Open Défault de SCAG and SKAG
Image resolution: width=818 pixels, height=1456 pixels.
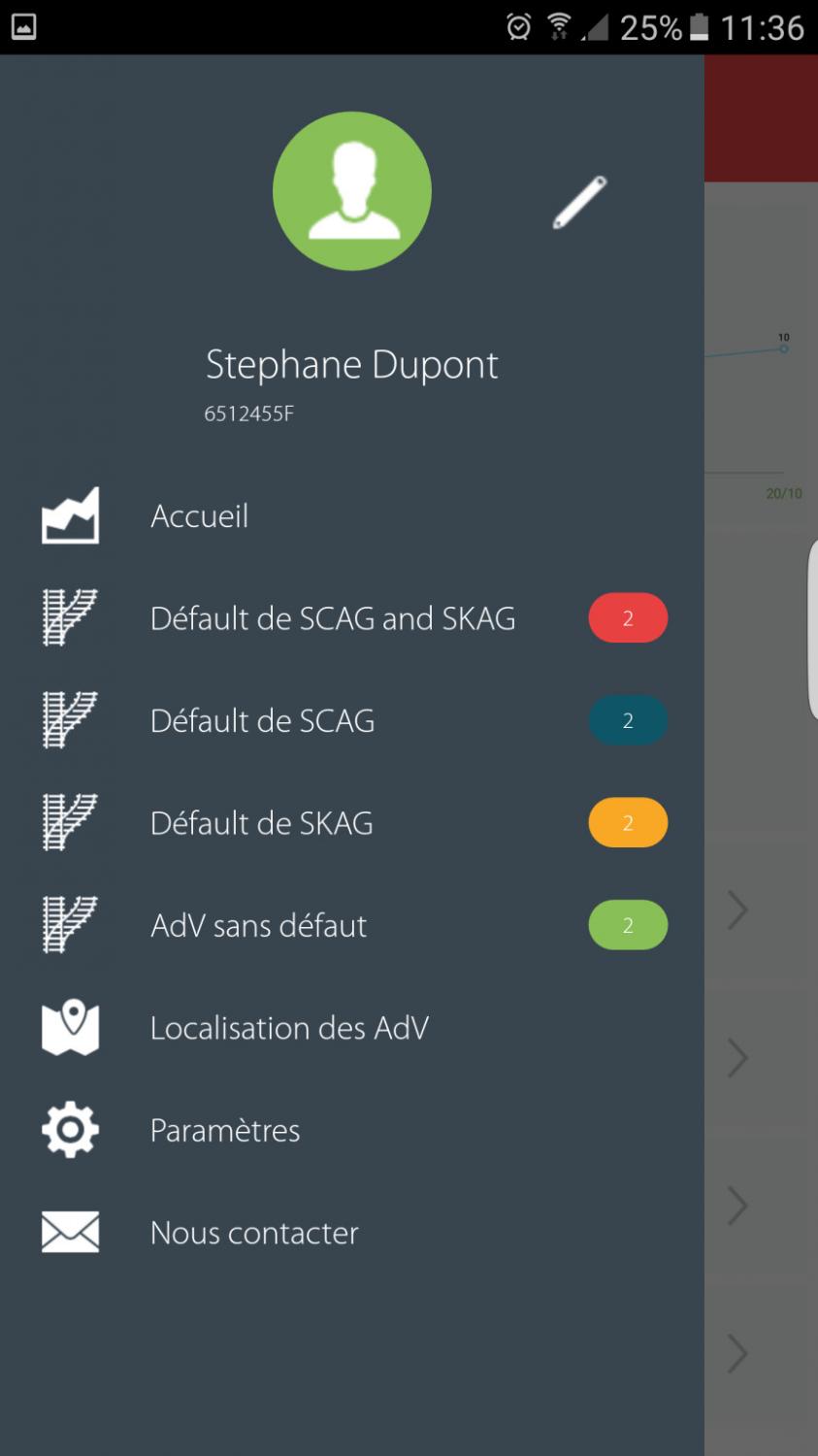[333, 618]
